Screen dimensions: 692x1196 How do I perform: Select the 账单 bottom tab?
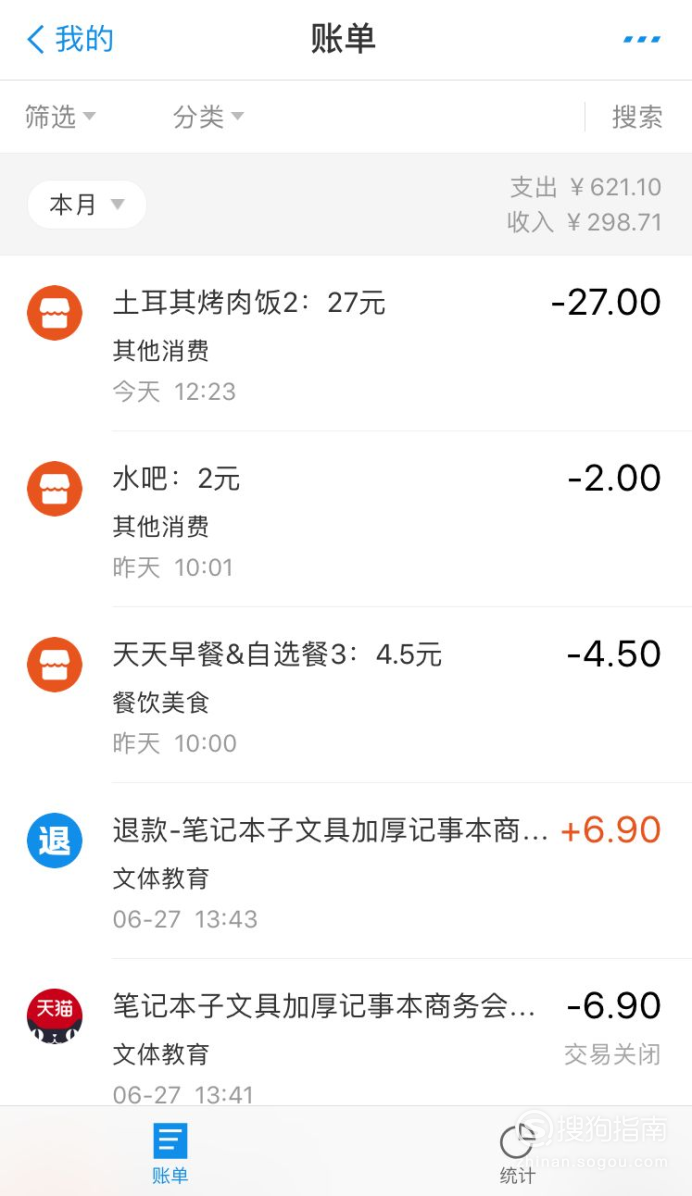pyautogui.click(x=170, y=1153)
